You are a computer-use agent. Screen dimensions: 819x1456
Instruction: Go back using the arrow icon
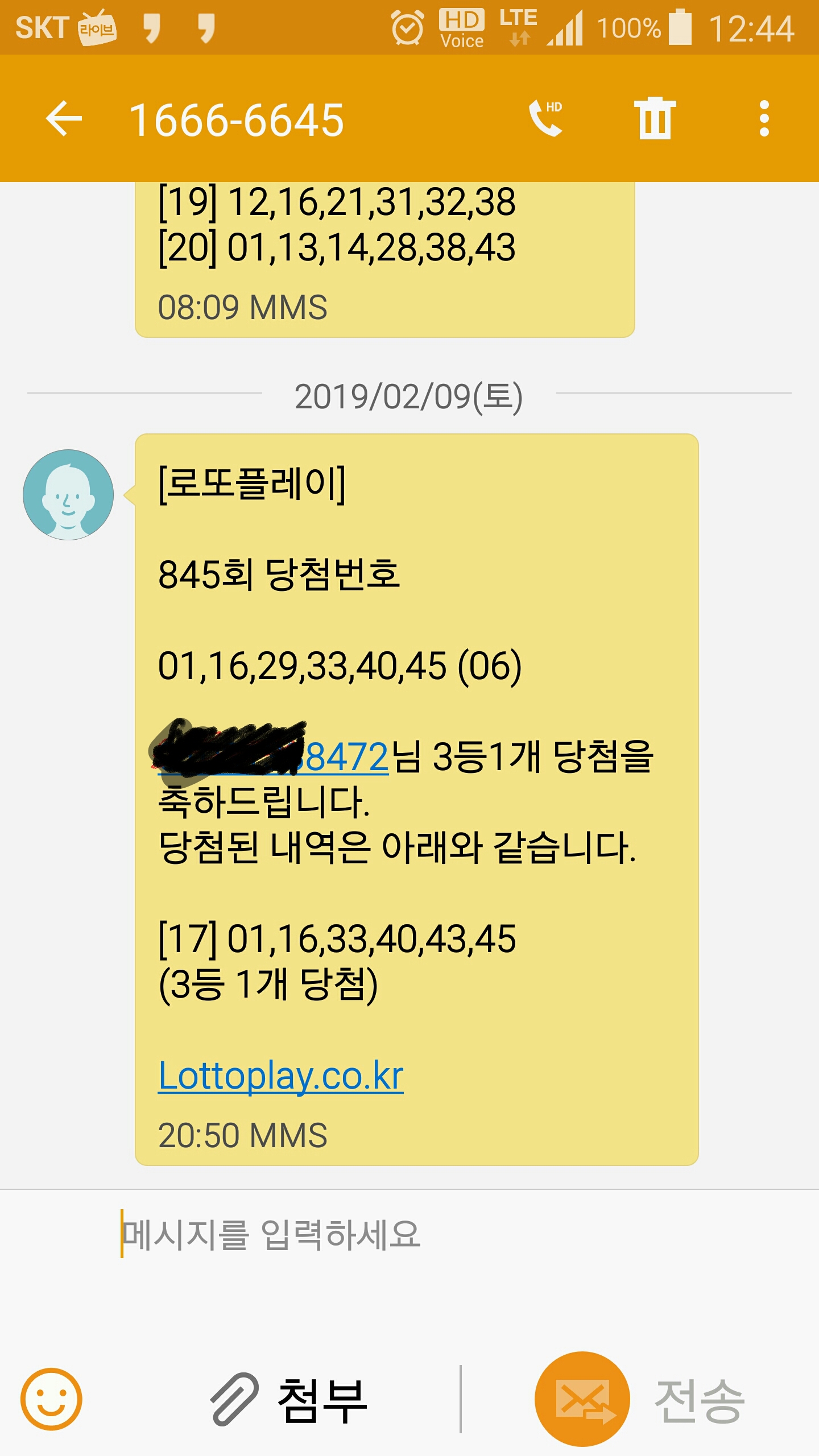tap(64, 119)
